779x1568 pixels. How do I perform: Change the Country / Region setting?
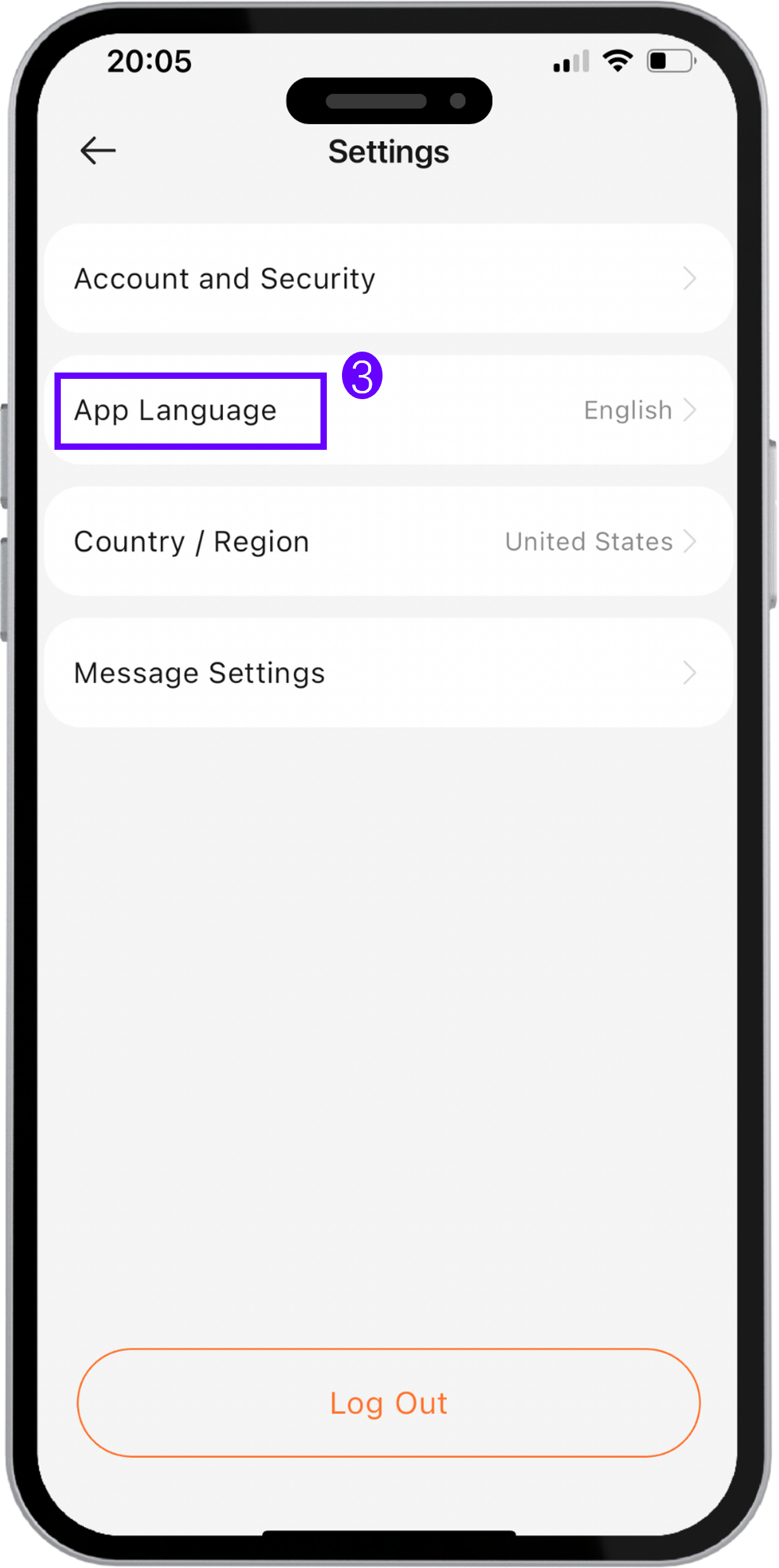click(389, 542)
